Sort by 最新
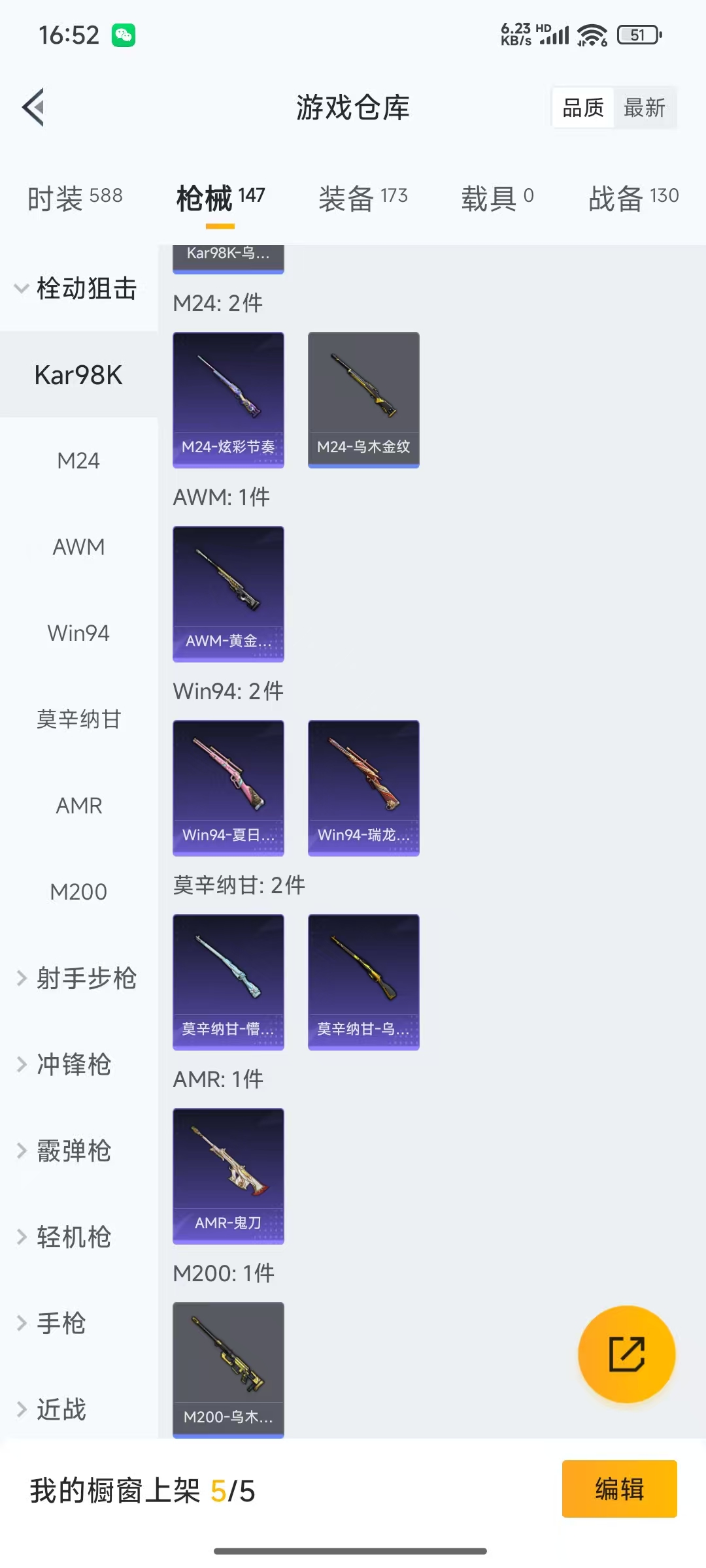 [644, 108]
